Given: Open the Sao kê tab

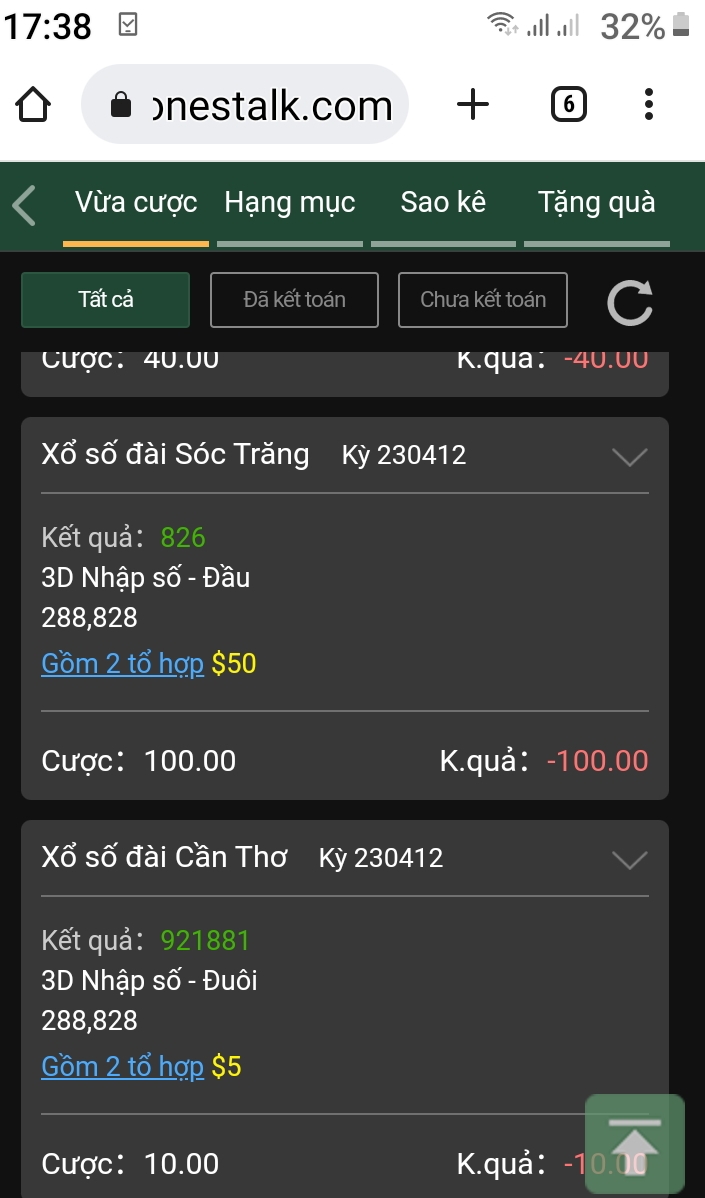Looking at the screenshot, I should [x=443, y=203].
